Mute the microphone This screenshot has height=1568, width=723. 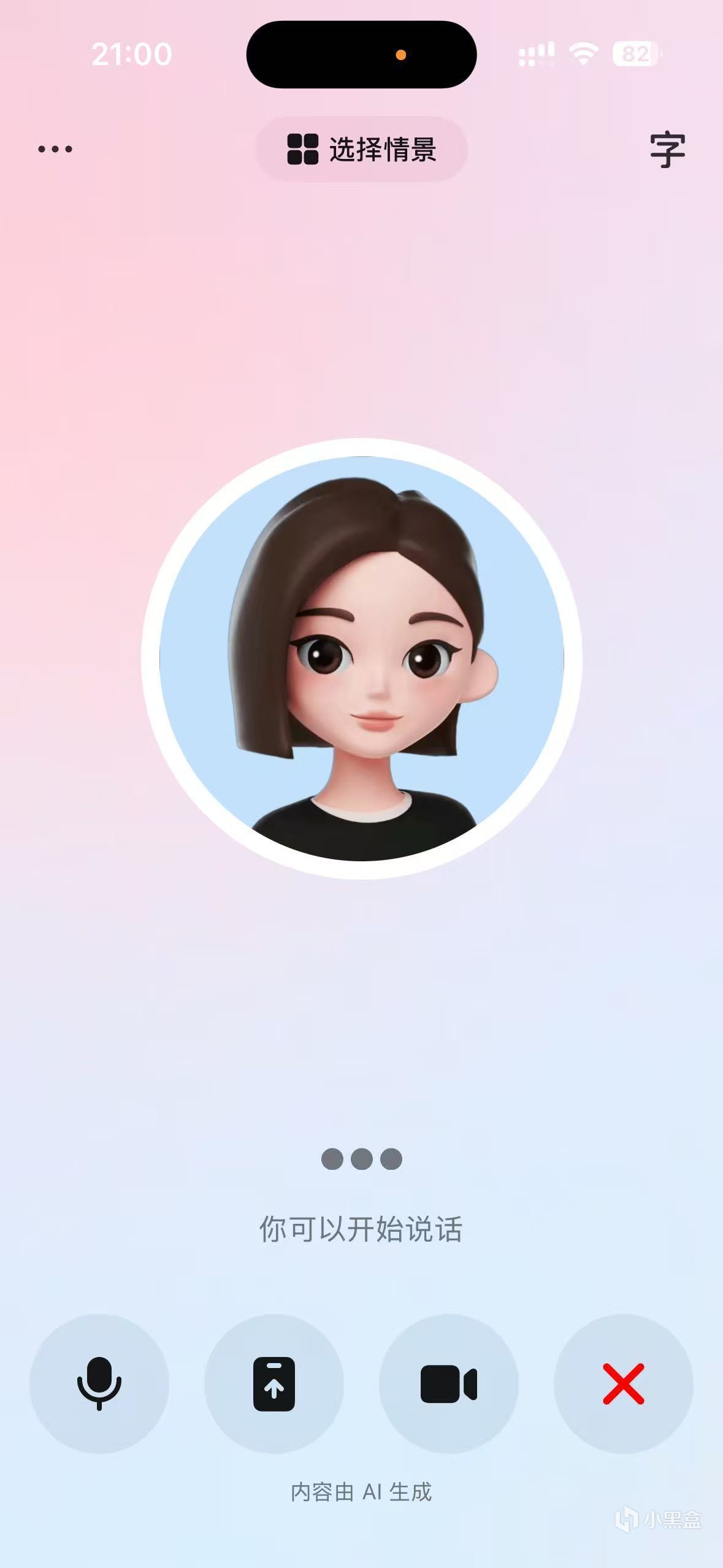coord(99,1383)
